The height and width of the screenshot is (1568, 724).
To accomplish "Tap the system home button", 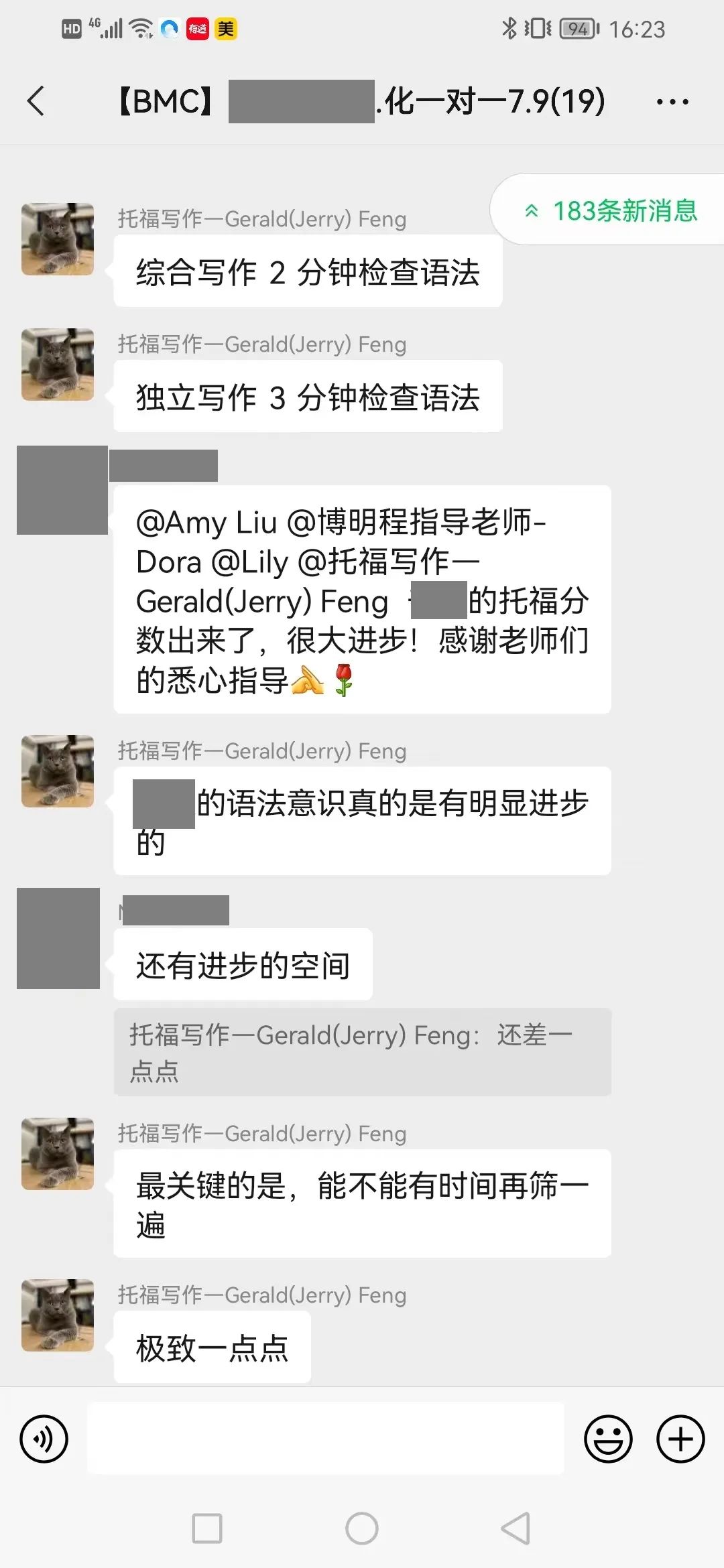I will [362, 1528].
